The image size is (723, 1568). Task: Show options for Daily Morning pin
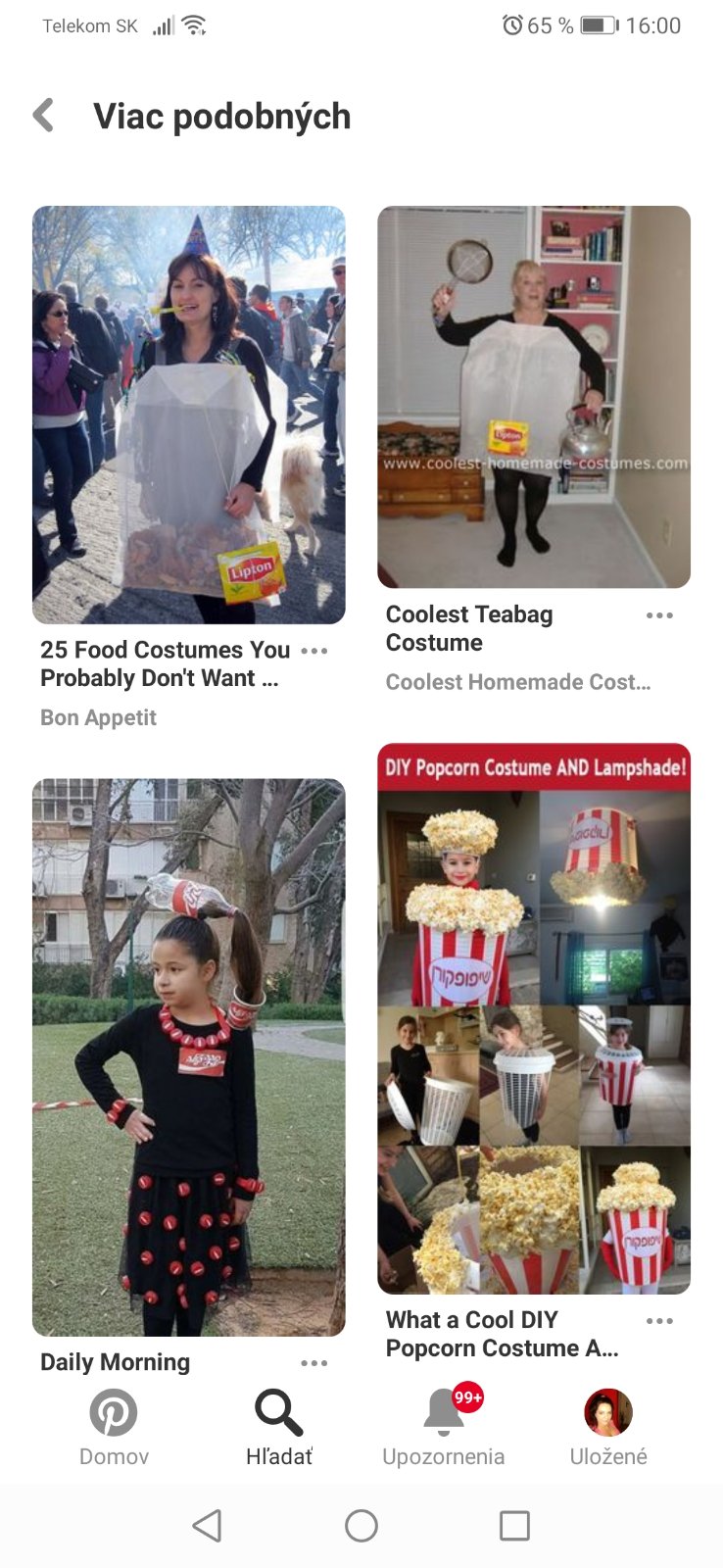pos(314,1363)
